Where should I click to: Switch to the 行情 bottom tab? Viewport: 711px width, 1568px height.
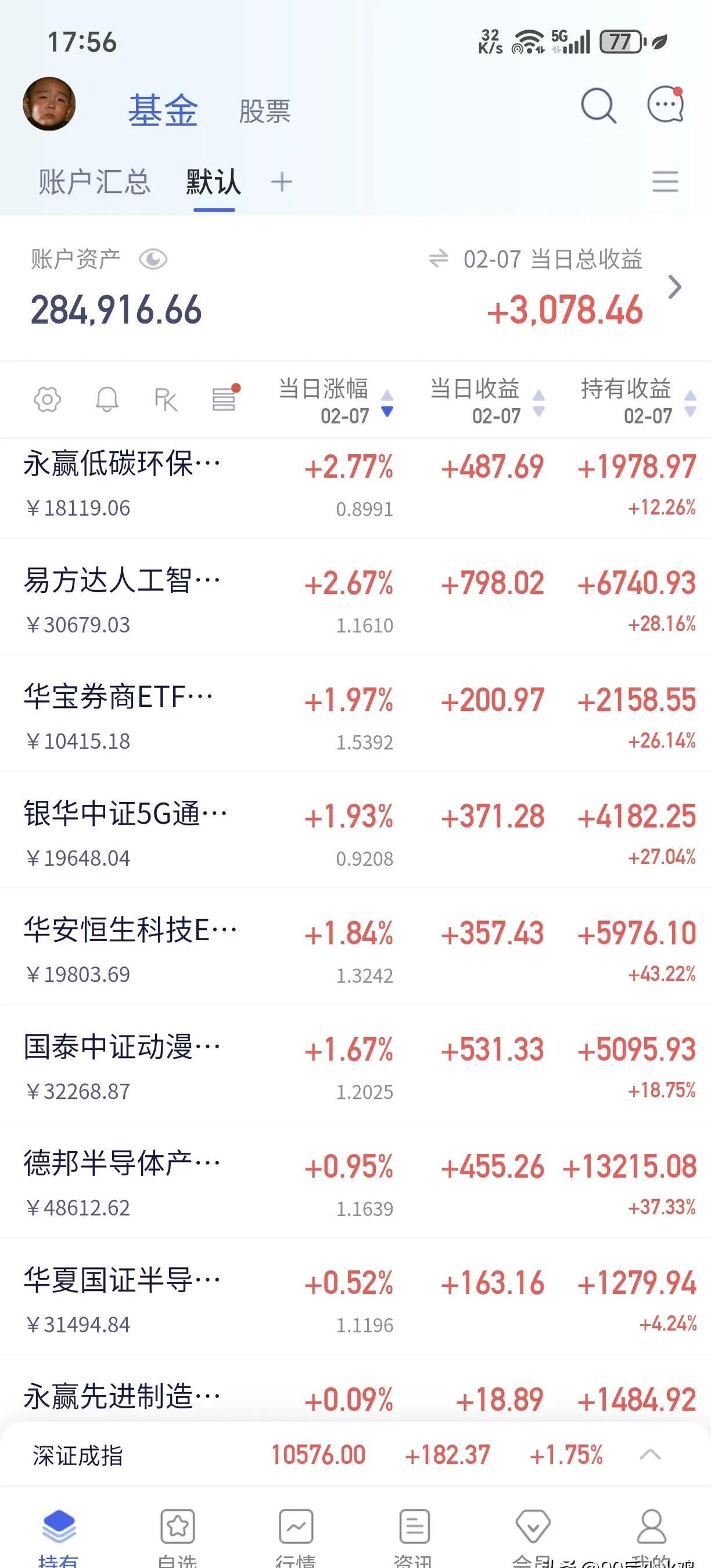coord(296,1536)
